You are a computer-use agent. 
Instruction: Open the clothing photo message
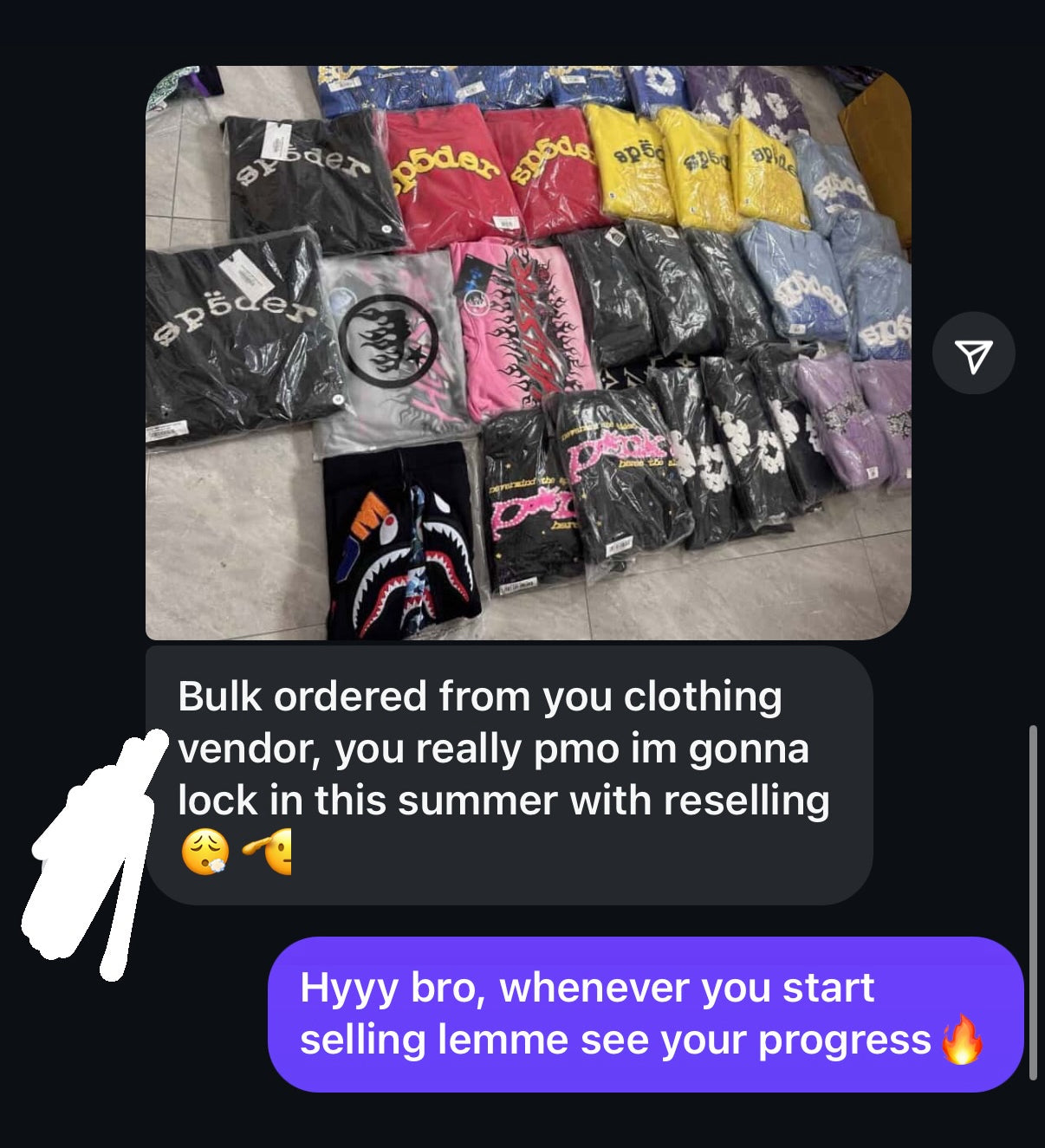[x=528, y=353]
